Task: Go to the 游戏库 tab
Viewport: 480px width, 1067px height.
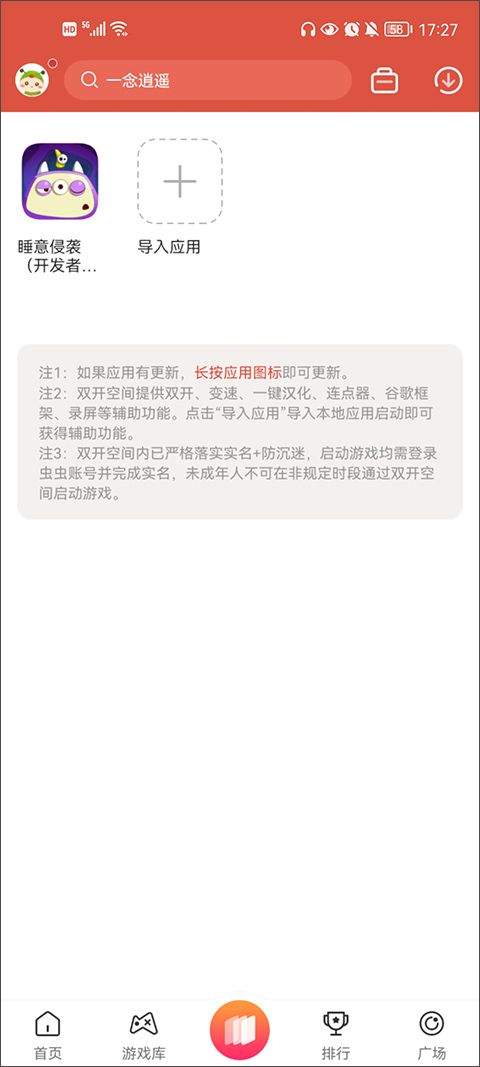Action: (x=144, y=1036)
